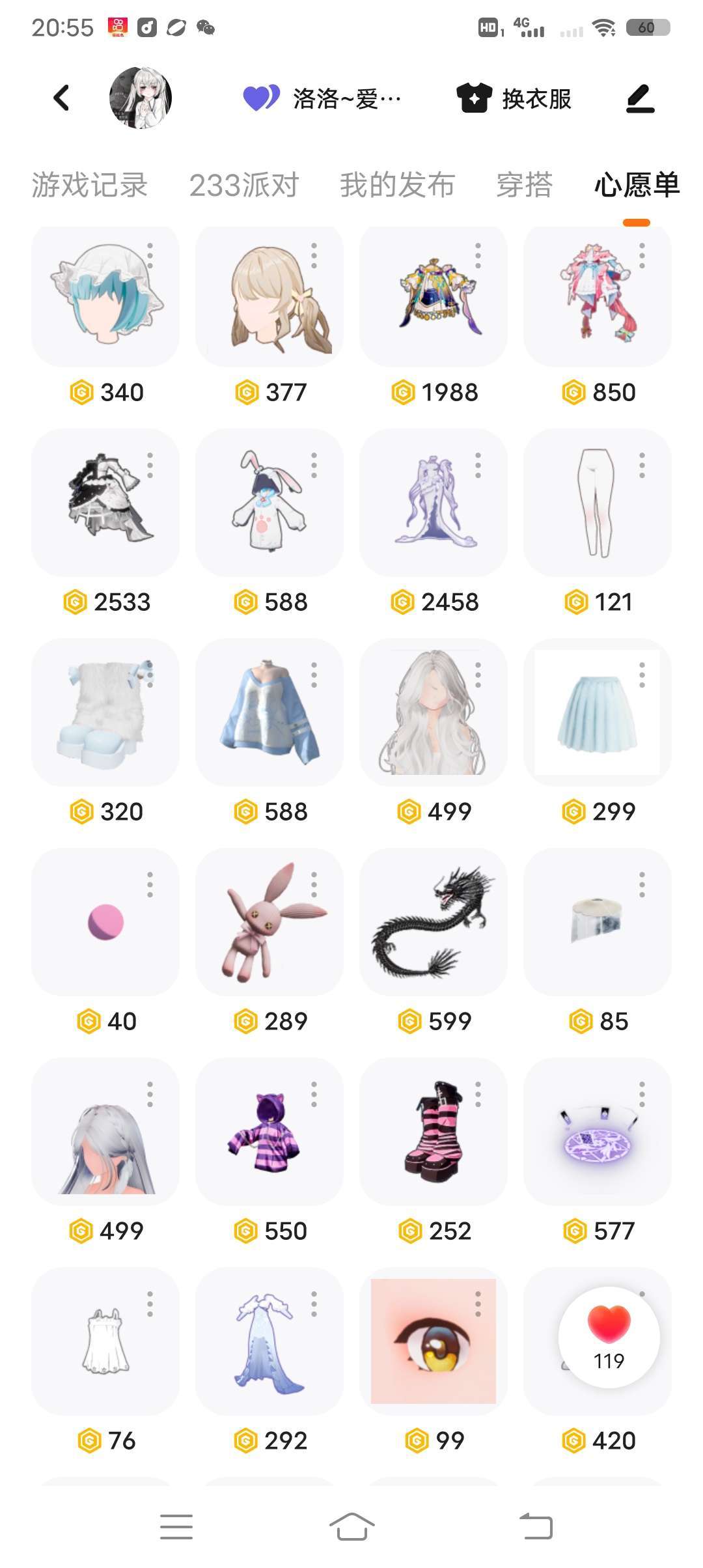View the outfit priced 1988
This screenshot has height=1568, width=703.
click(x=434, y=296)
